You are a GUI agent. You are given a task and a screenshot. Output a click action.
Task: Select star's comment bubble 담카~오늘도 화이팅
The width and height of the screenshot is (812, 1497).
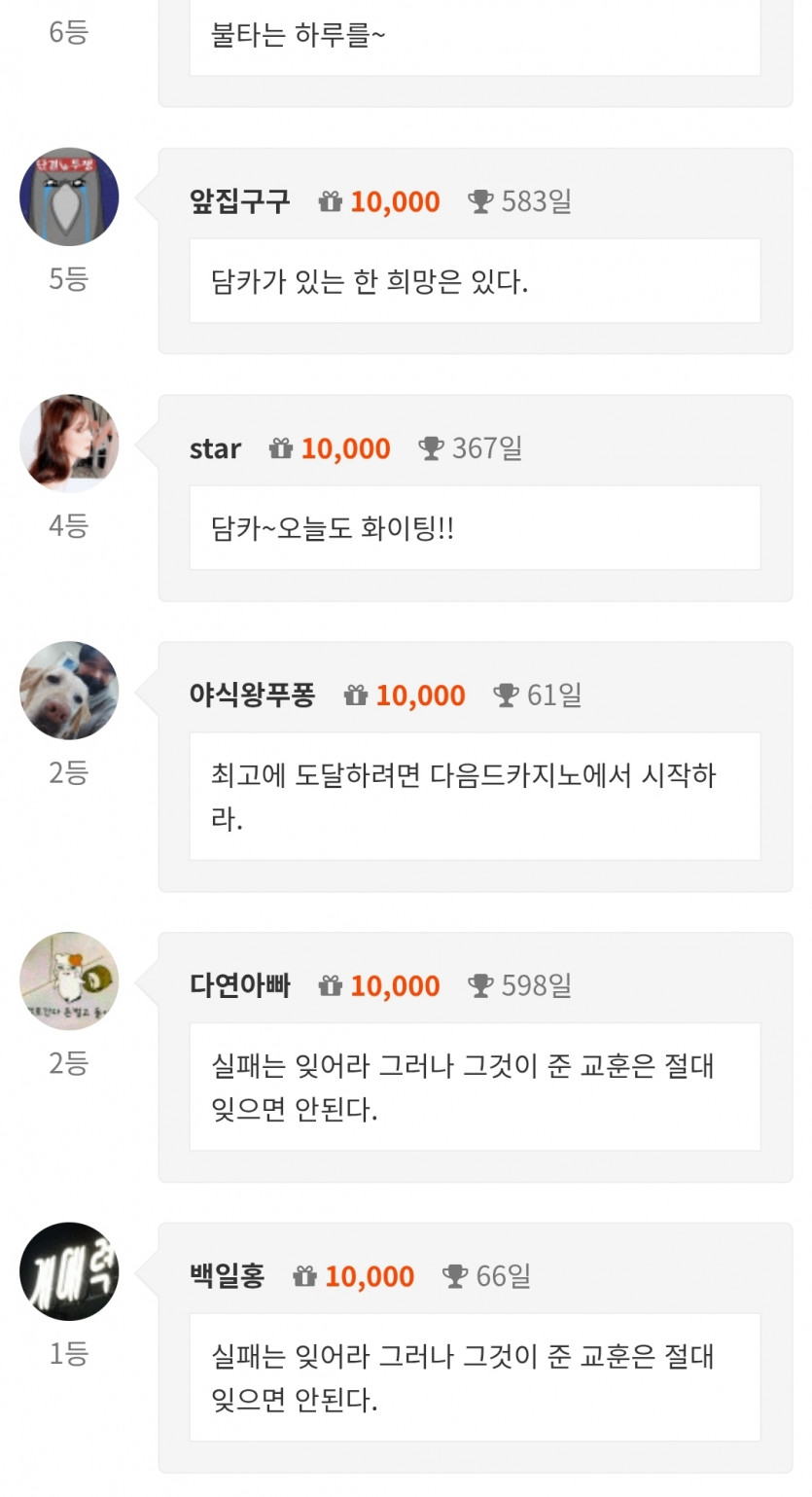(475, 527)
